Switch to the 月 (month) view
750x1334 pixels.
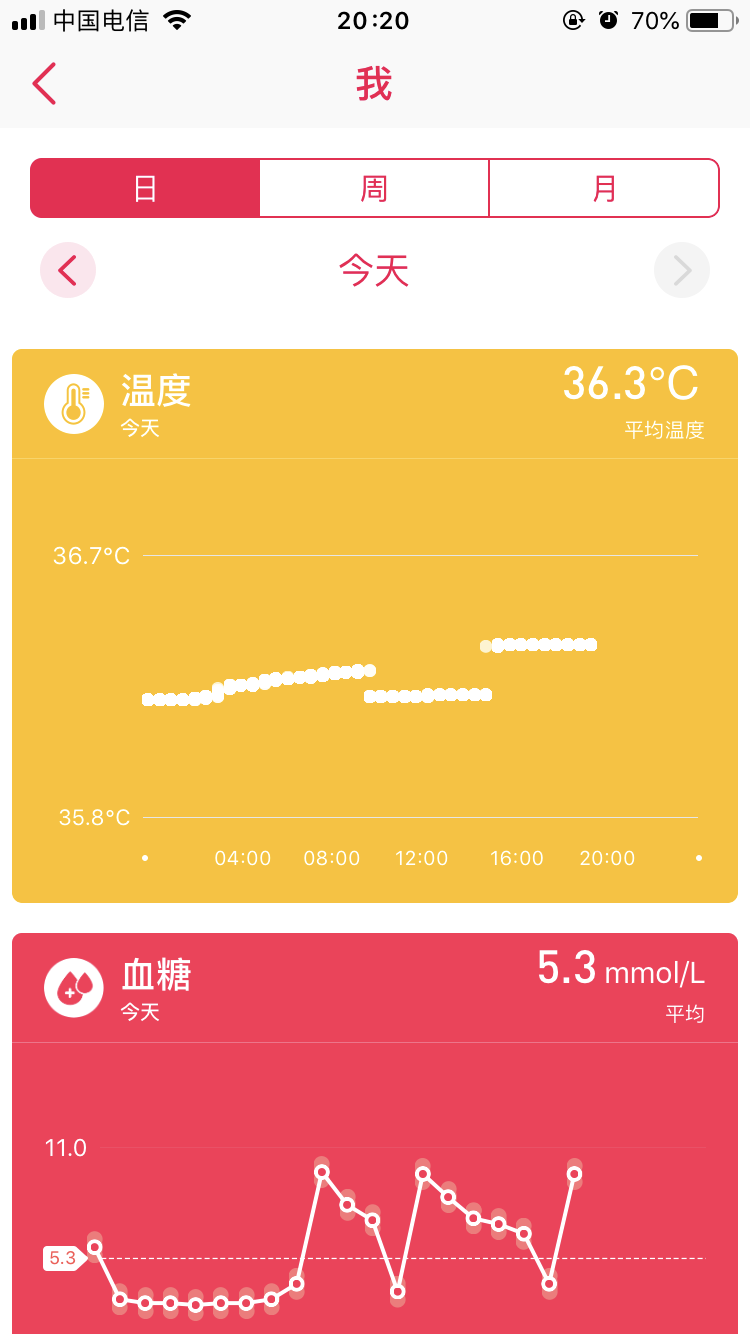click(x=604, y=188)
